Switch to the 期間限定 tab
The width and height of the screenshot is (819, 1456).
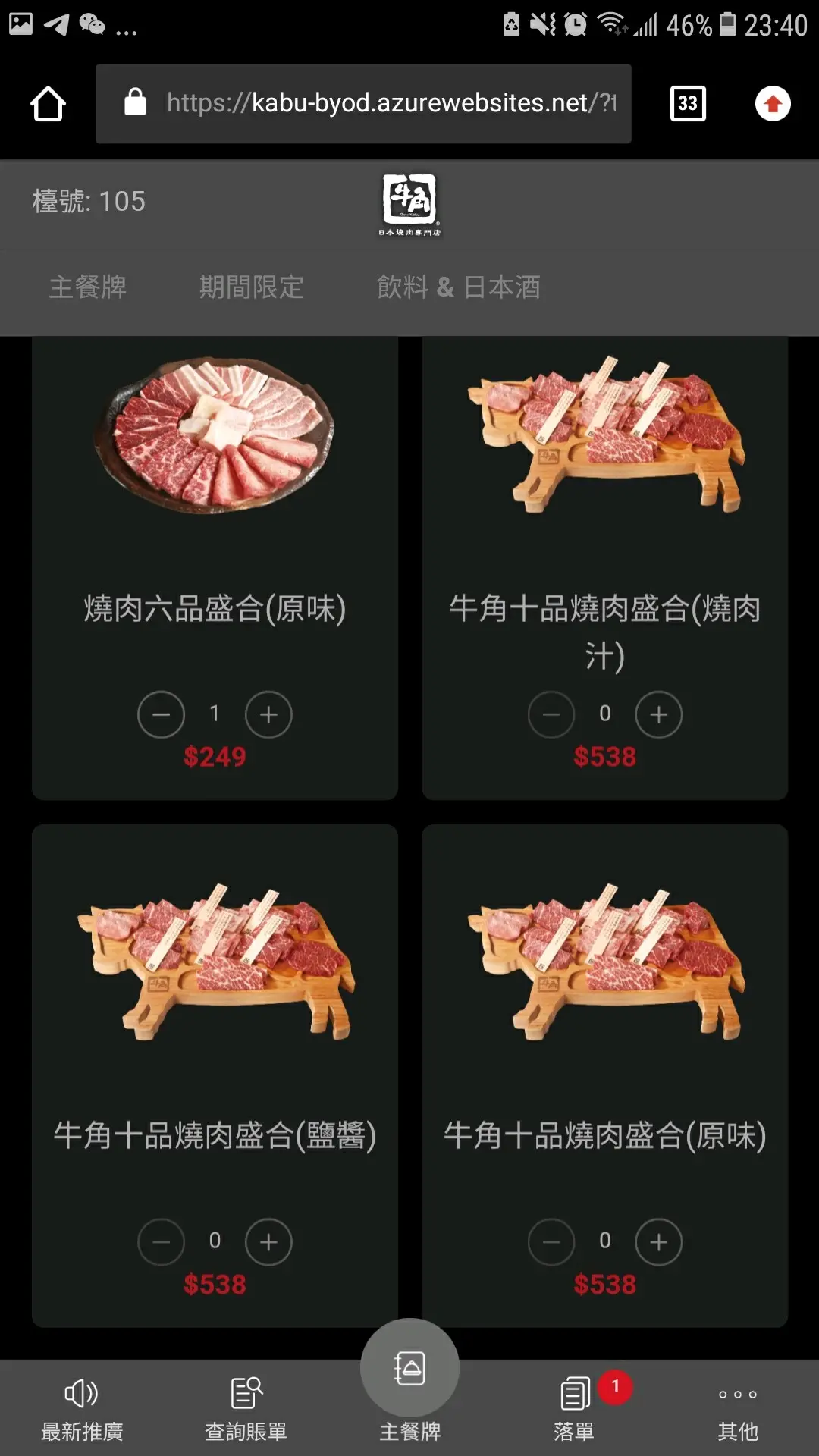click(251, 287)
